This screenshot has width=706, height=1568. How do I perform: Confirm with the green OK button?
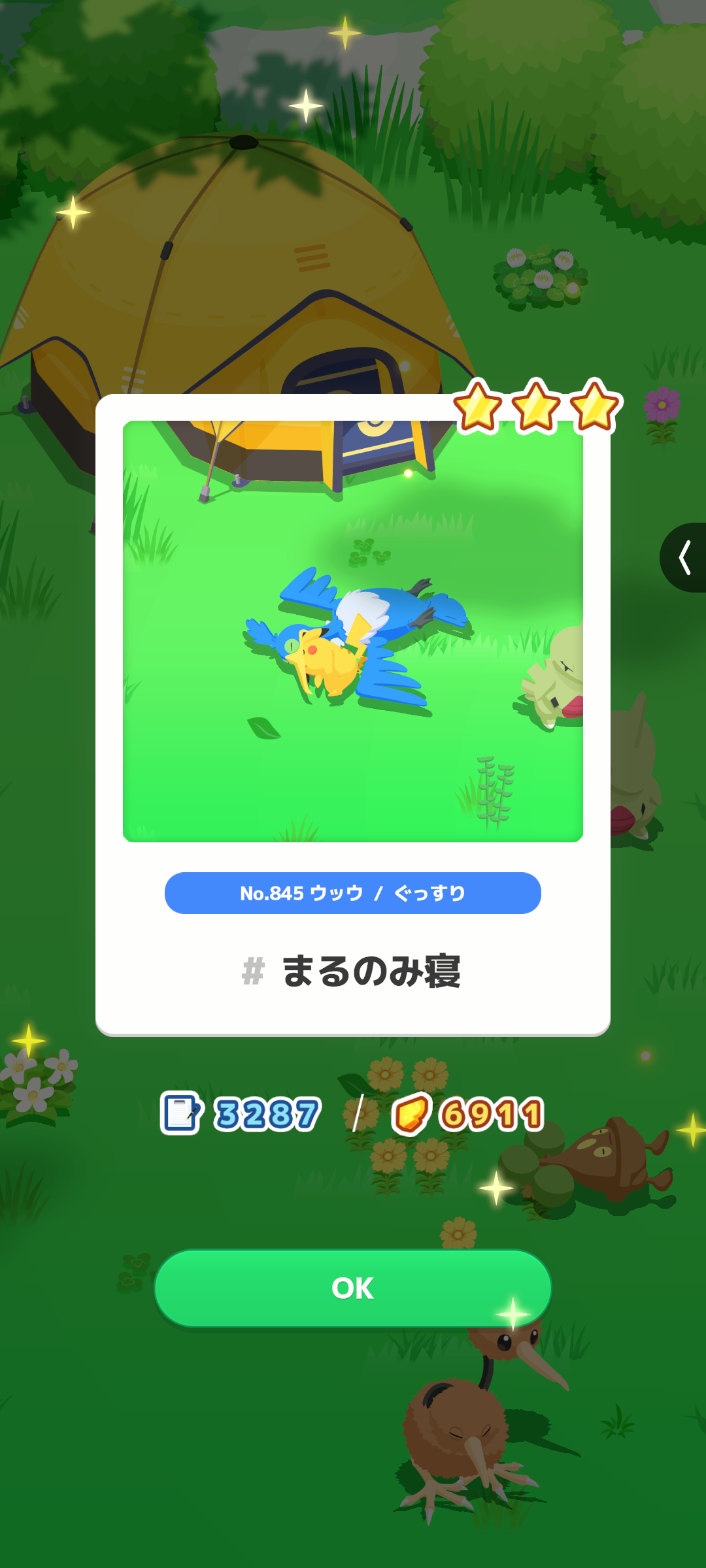coord(353,1288)
